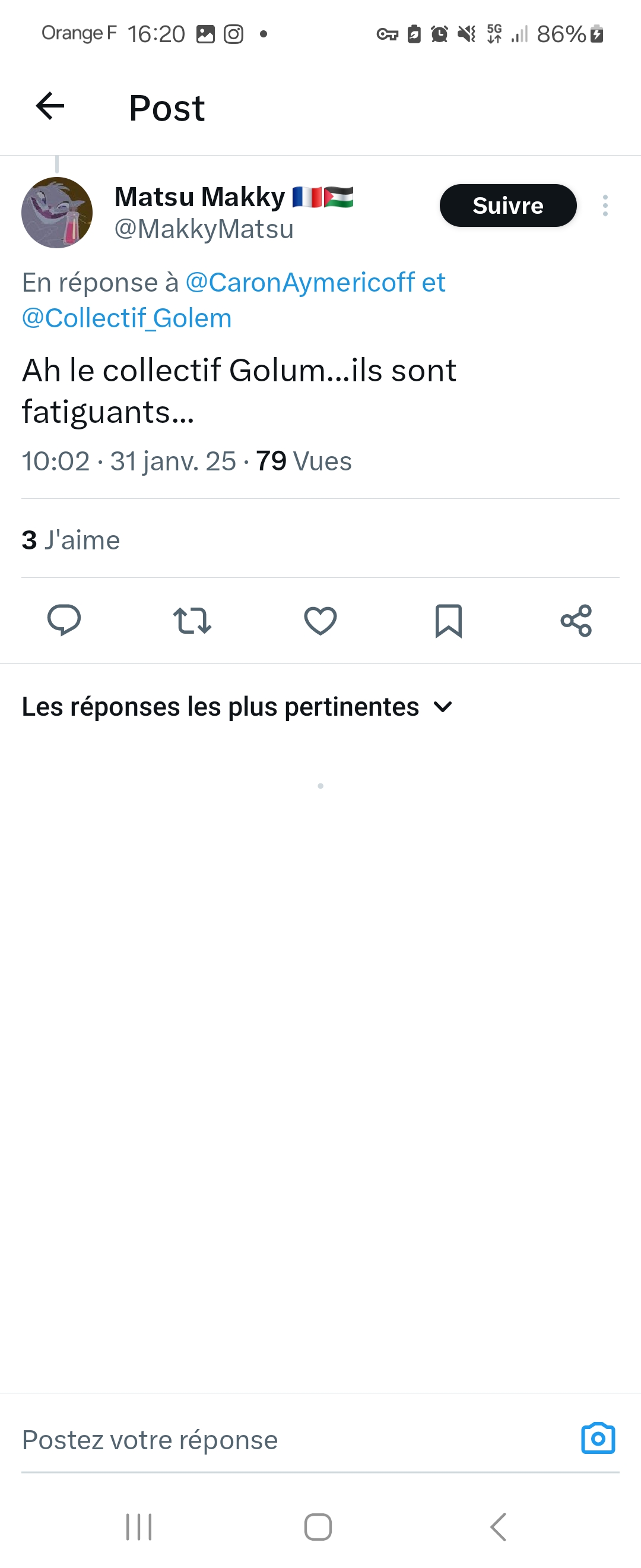Open Matsu Makky's profile picture
This screenshot has width=641, height=1568.
(58, 212)
